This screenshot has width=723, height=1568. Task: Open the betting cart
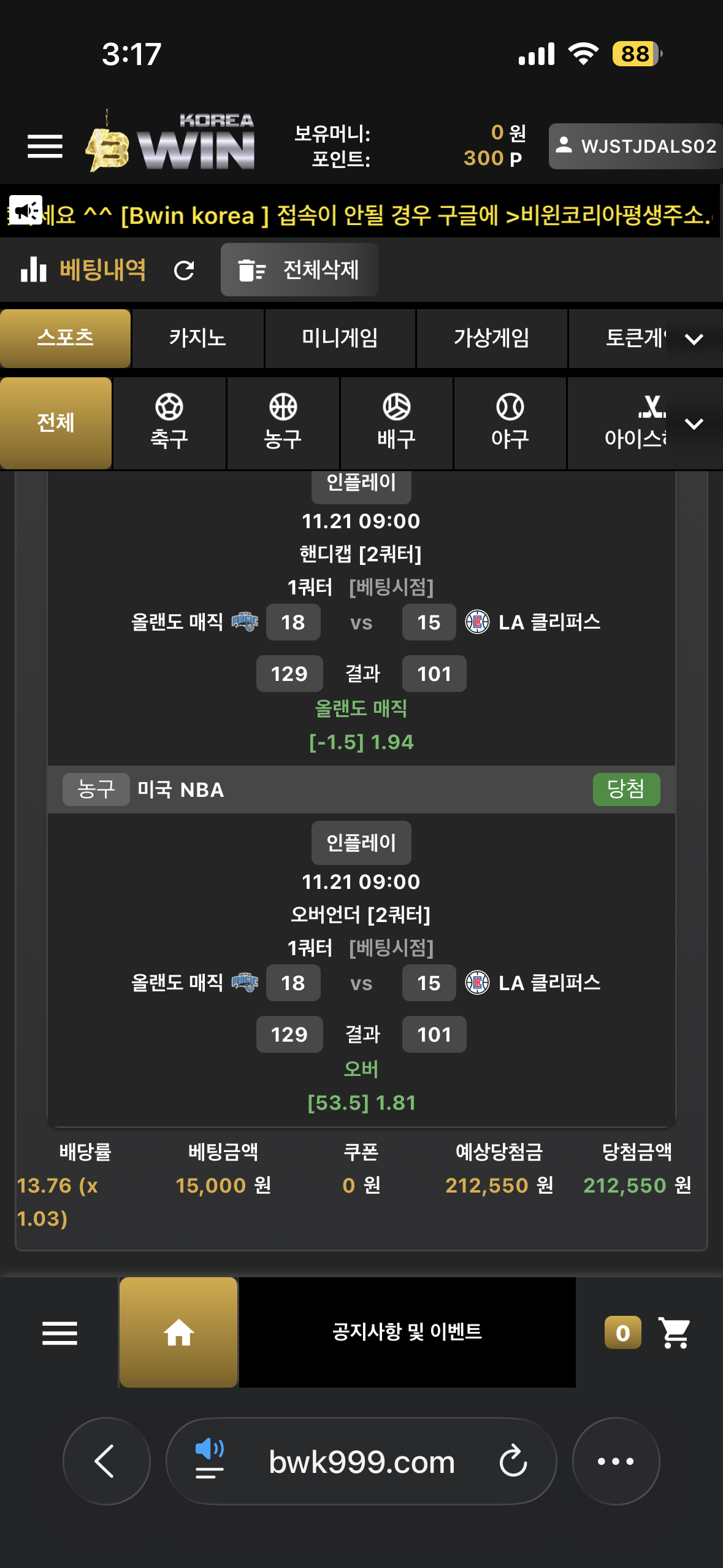[x=673, y=1332]
